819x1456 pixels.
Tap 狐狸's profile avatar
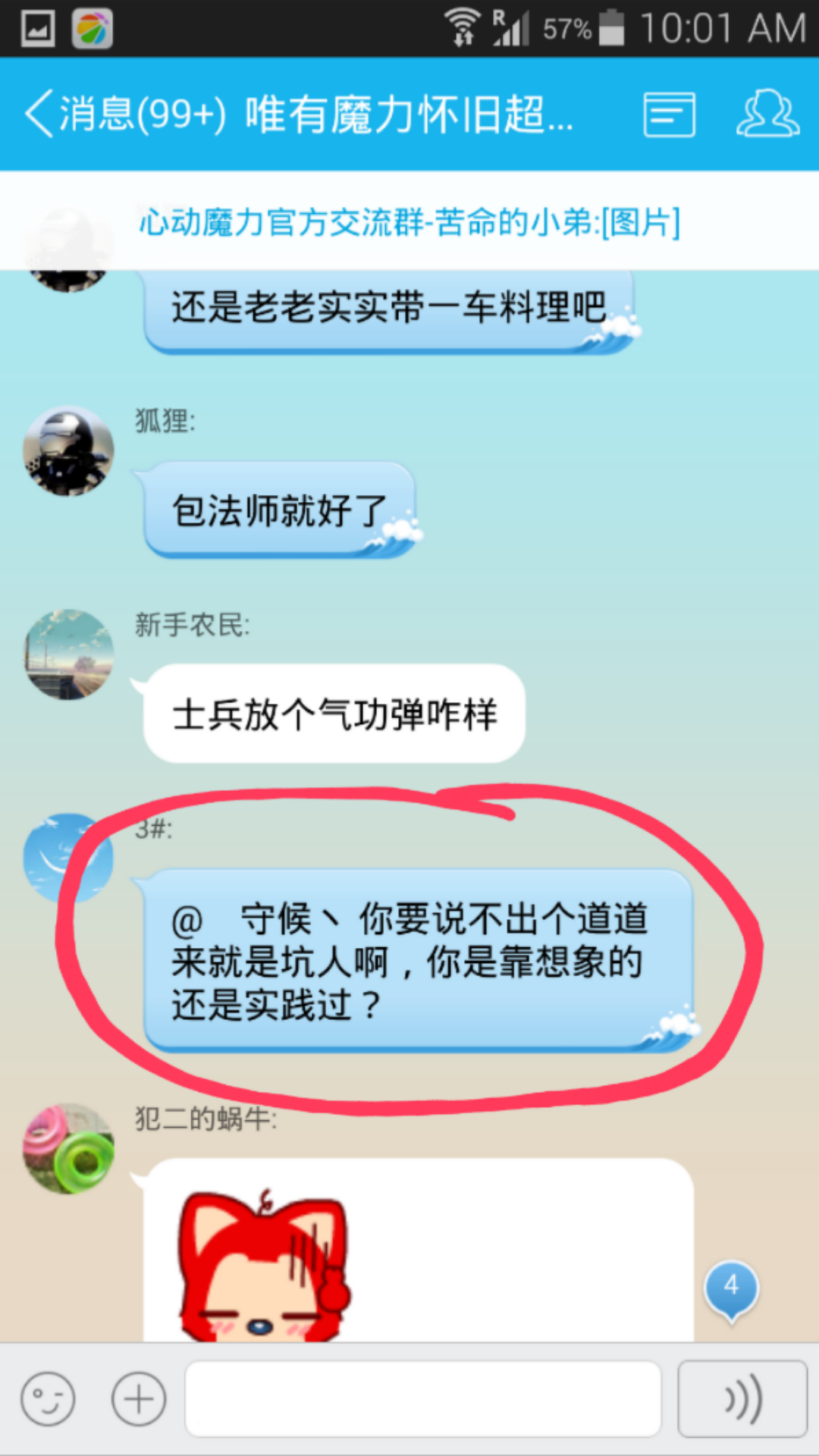click(x=68, y=451)
